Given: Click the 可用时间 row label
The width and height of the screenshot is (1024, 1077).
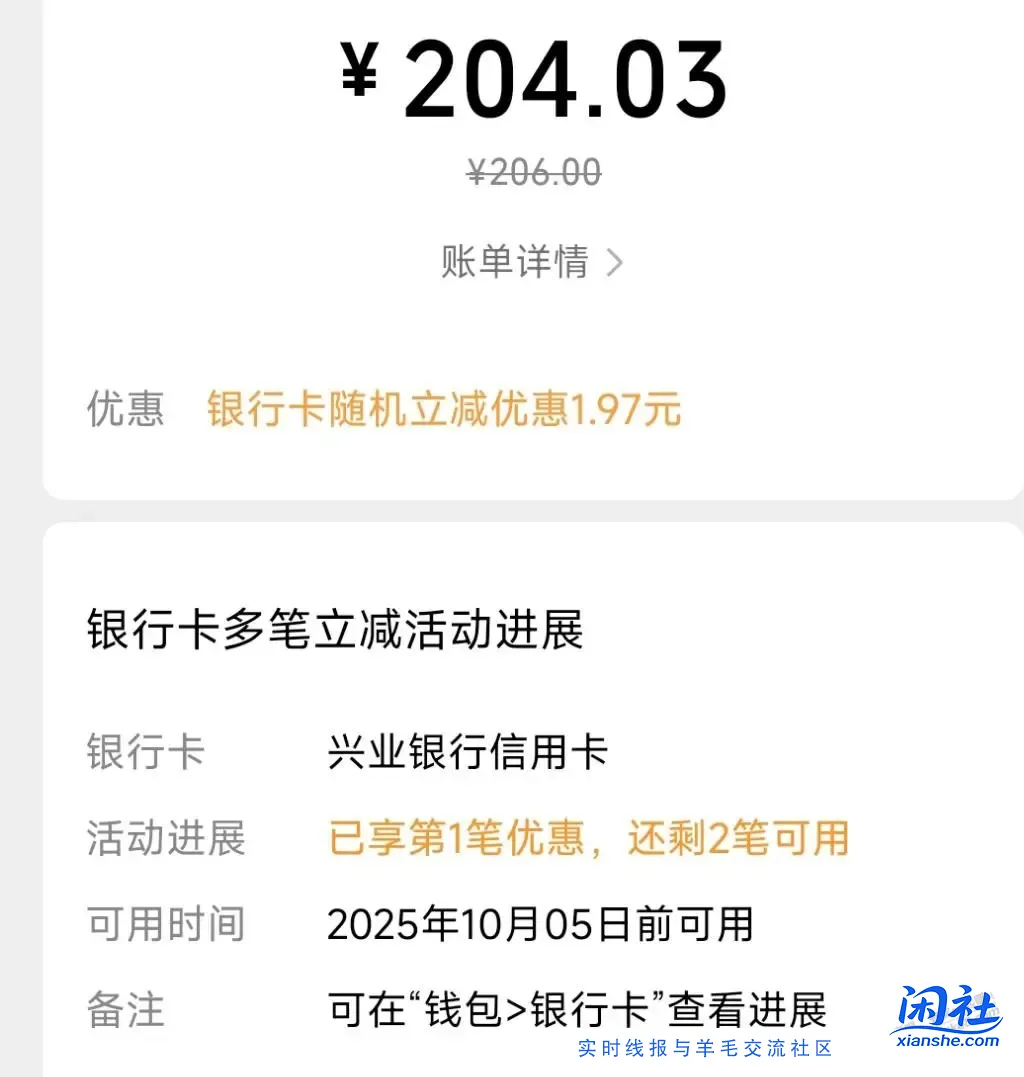Looking at the screenshot, I should tap(164, 925).
